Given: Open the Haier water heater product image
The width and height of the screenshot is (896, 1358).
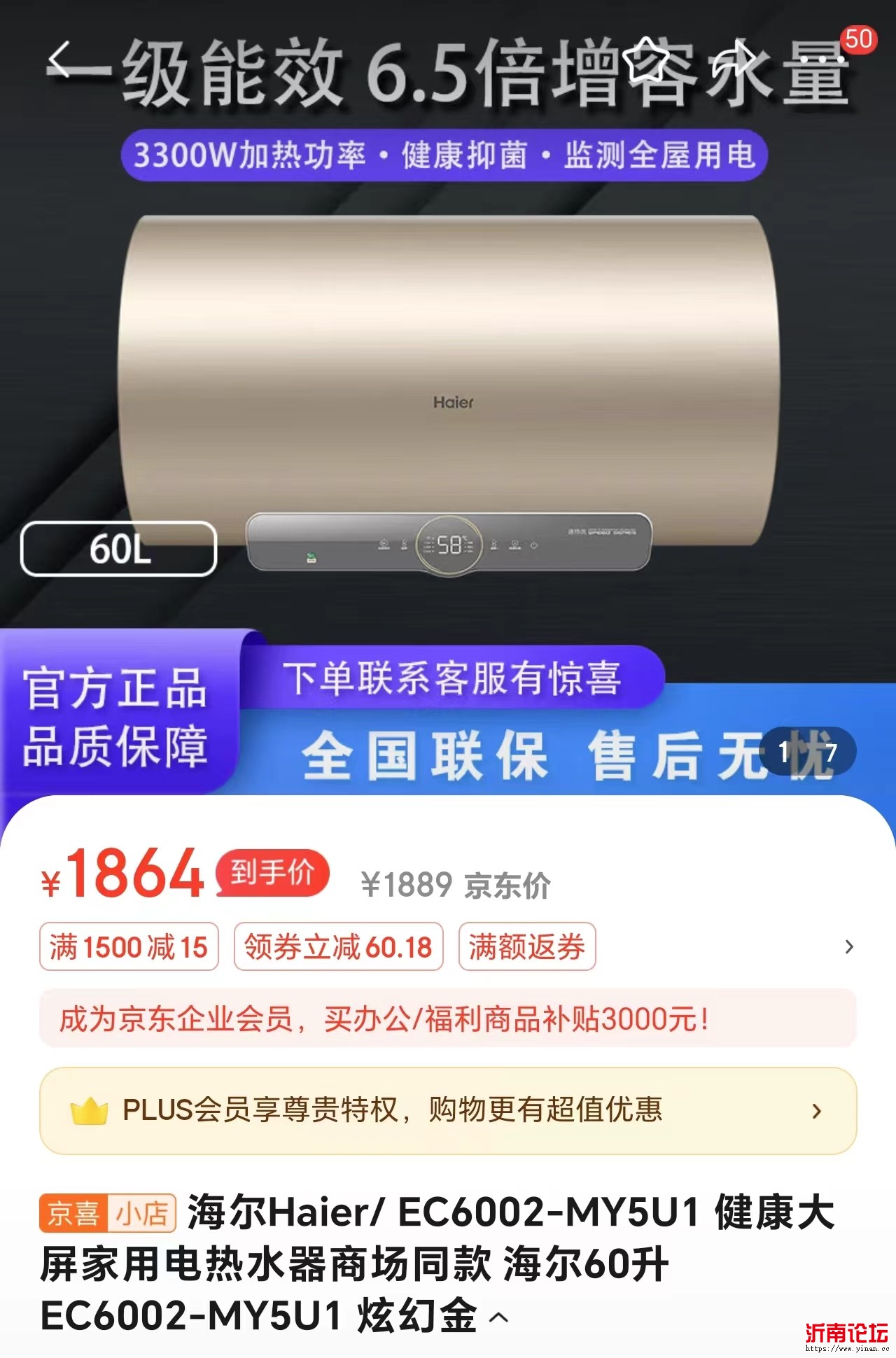Looking at the screenshot, I should (x=448, y=392).
